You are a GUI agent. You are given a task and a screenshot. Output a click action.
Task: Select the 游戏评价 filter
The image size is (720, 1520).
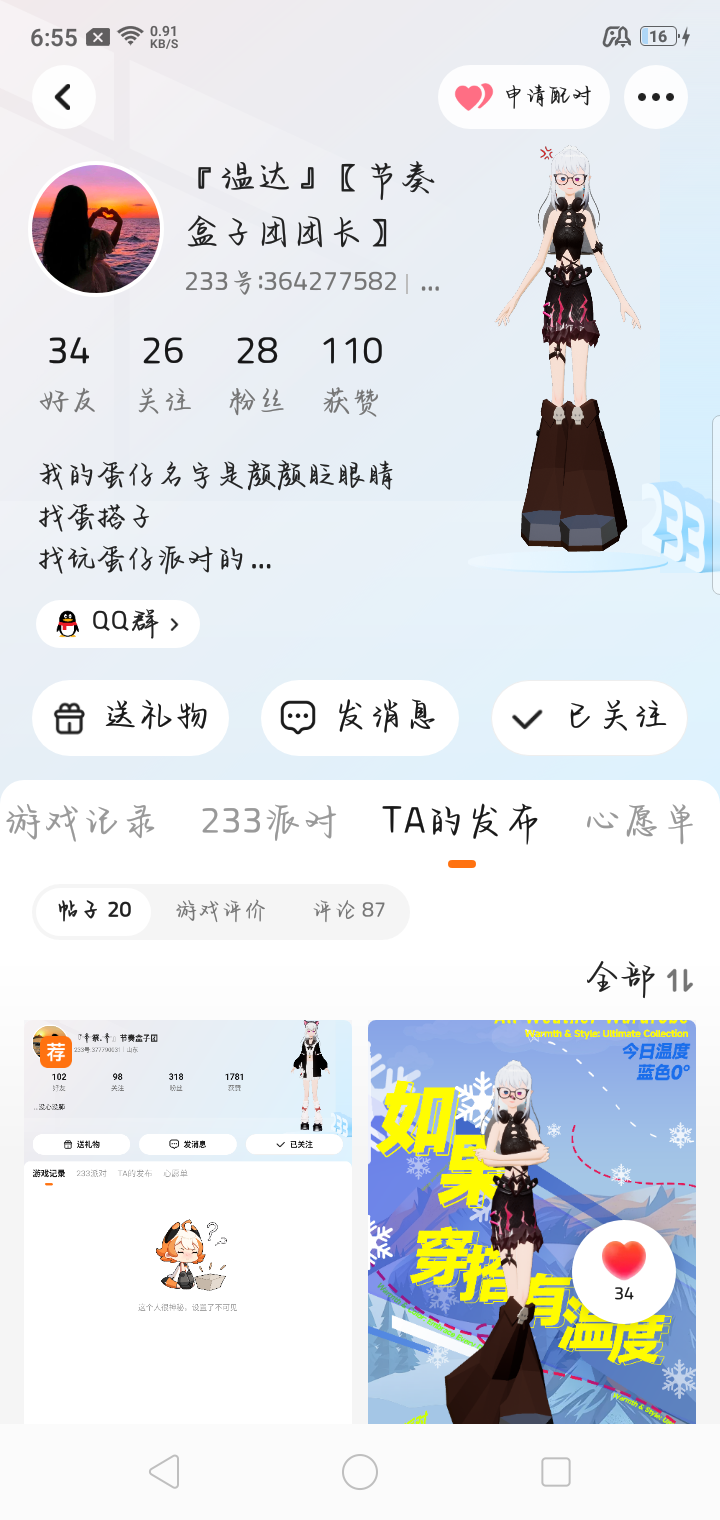221,910
